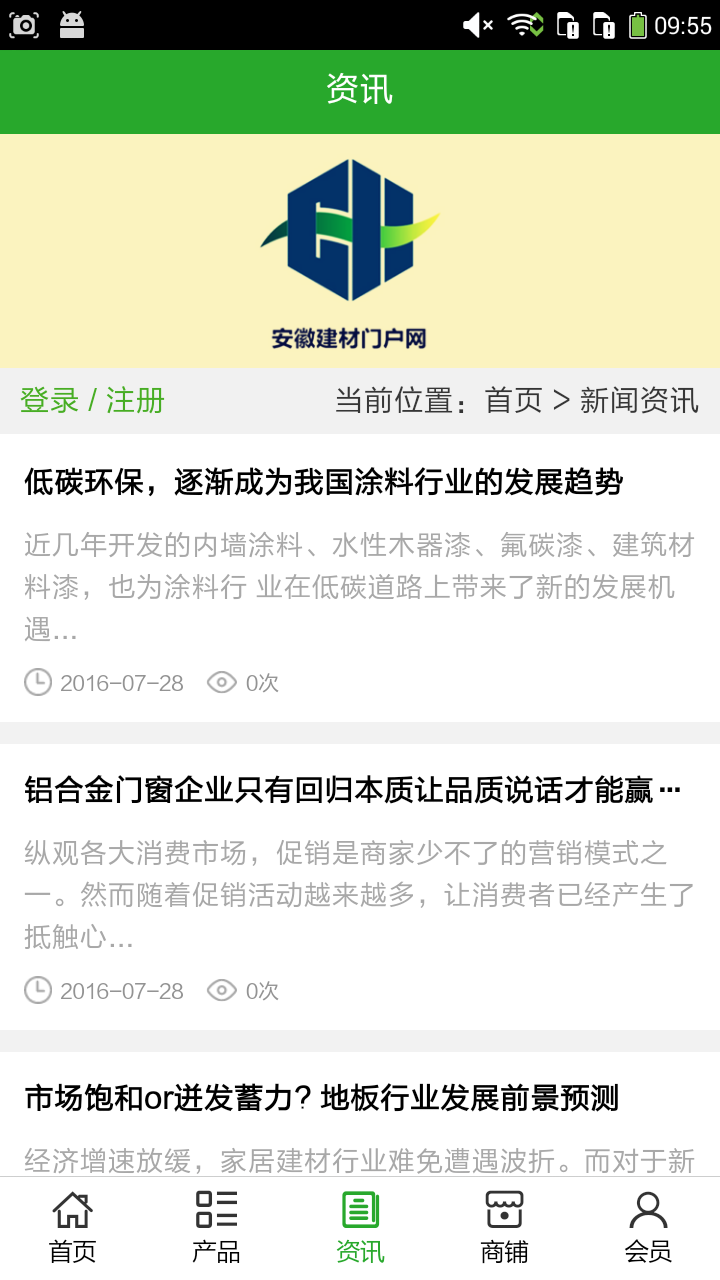This screenshot has width=720, height=1280.
Task: Open the camera screenshot icon in the status bar
Action: click(24, 24)
